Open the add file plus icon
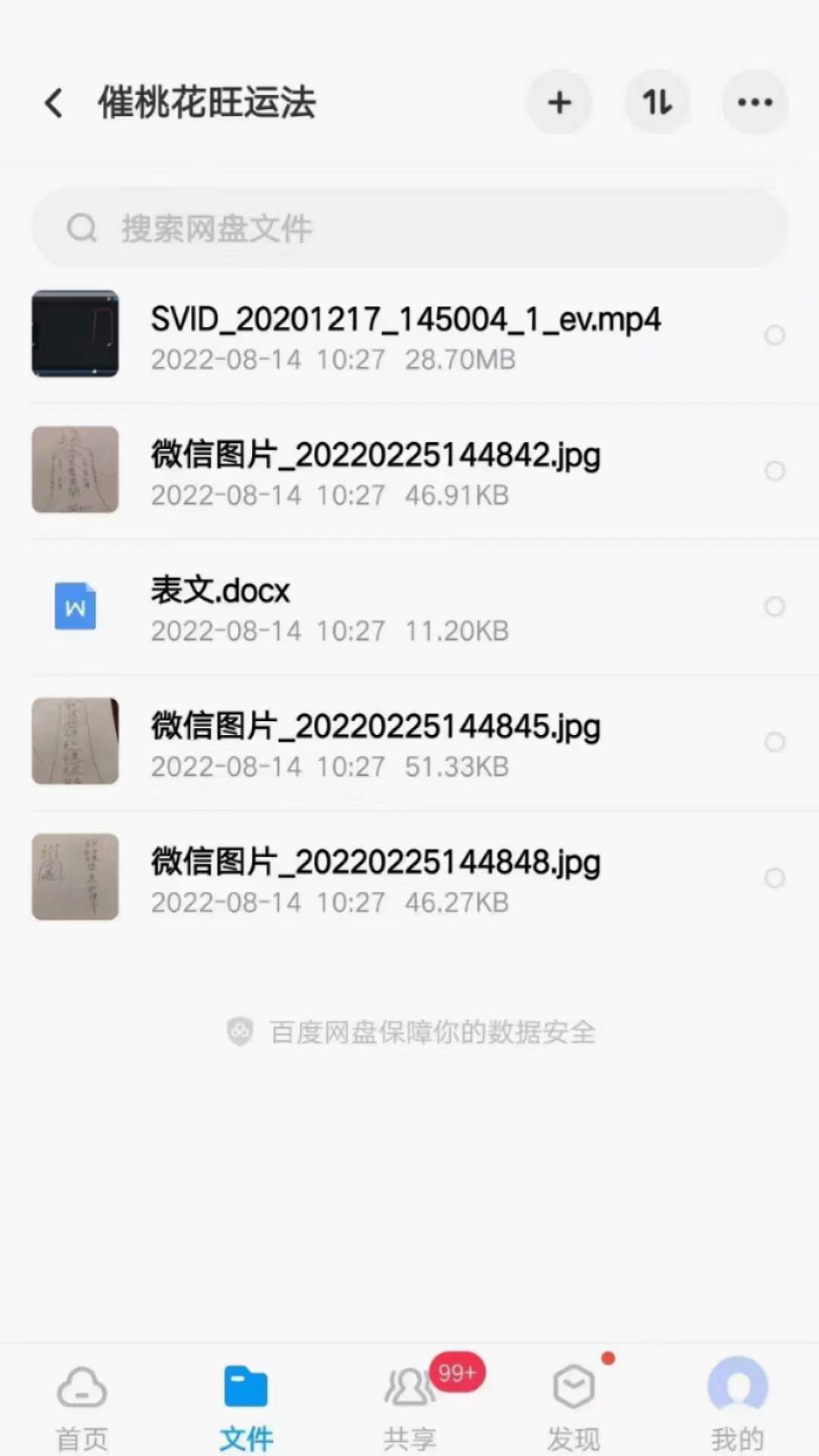The height and width of the screenshot is (1456, 819). pyautogui.click(x=560, y=102)
